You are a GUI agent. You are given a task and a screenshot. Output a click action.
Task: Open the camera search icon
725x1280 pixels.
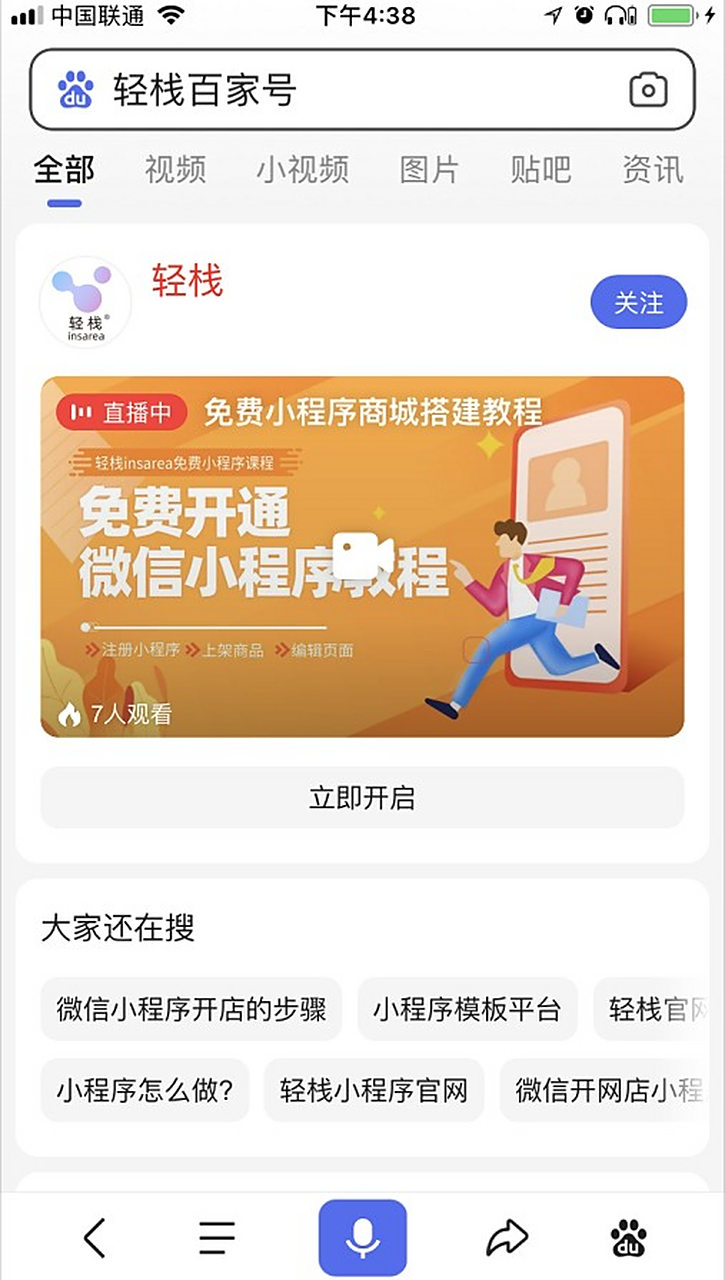[648, 89]
